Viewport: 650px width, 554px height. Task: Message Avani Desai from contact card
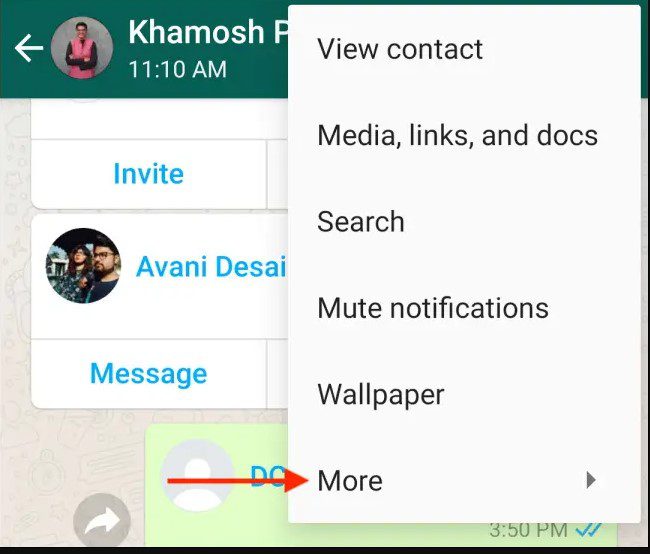coord(148,374)
